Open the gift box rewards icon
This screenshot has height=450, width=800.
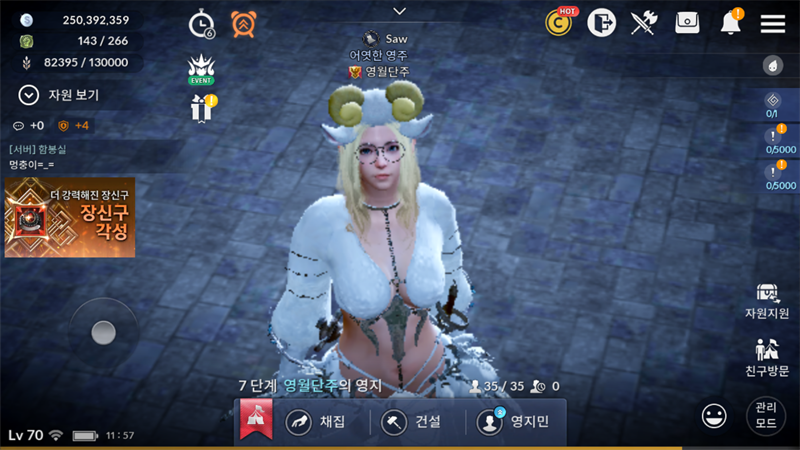pyautogui.click(x=201, y=107)
